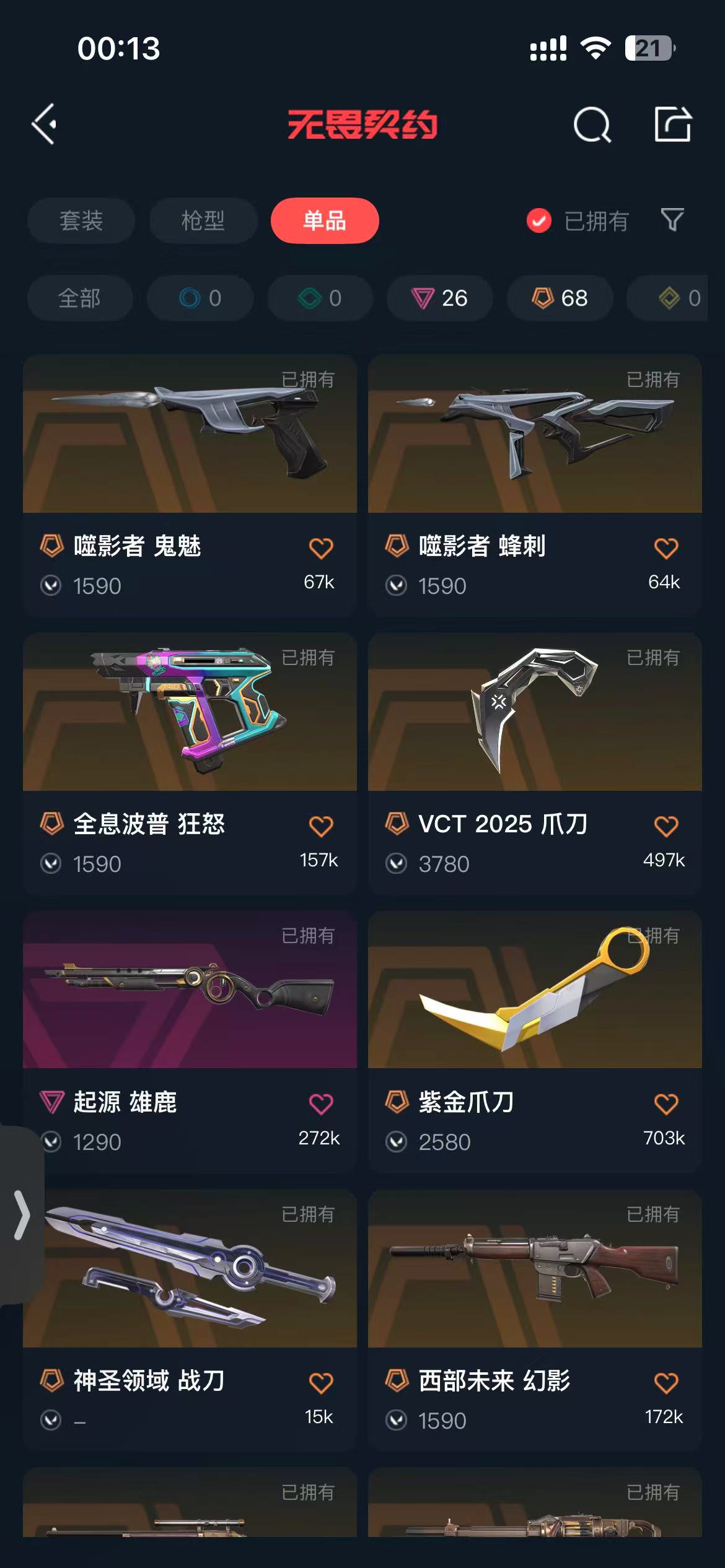Like the 起源 雄鹿 skin
This screenshot has height=1568, width=725.
pos(321,1104)
